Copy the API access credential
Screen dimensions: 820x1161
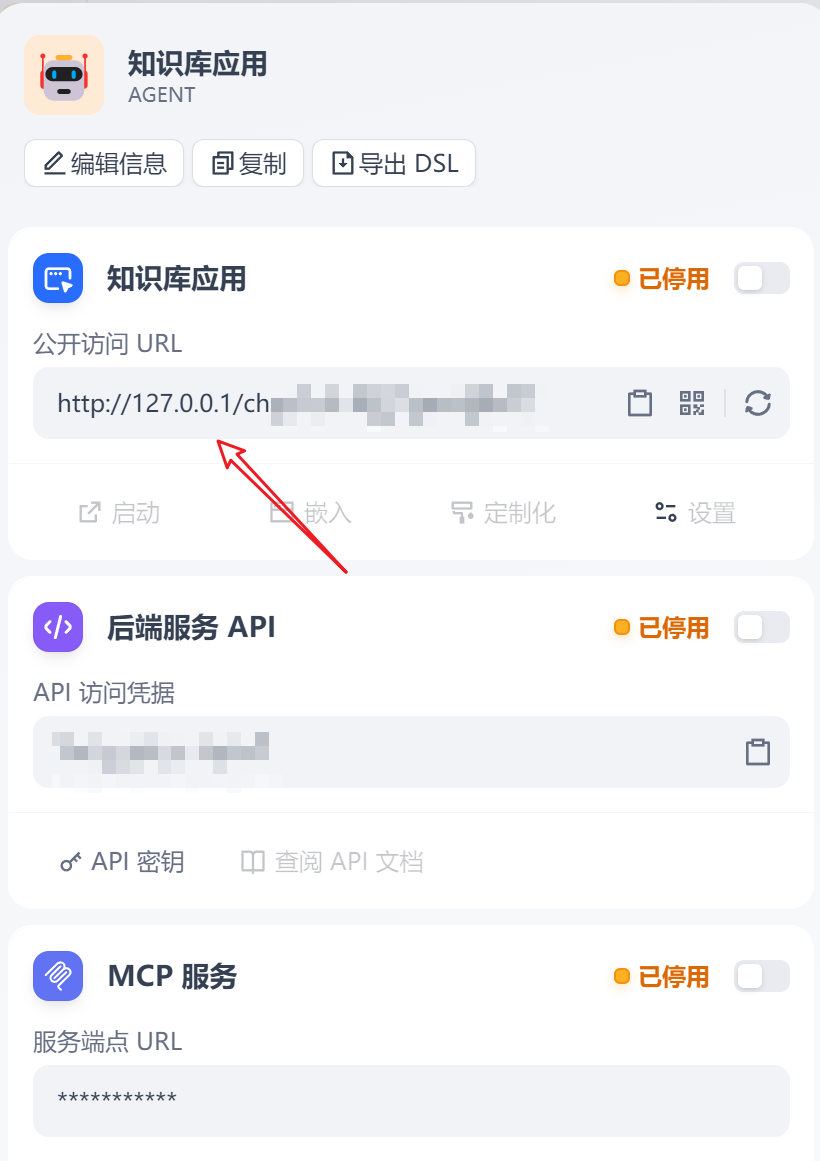758,752
